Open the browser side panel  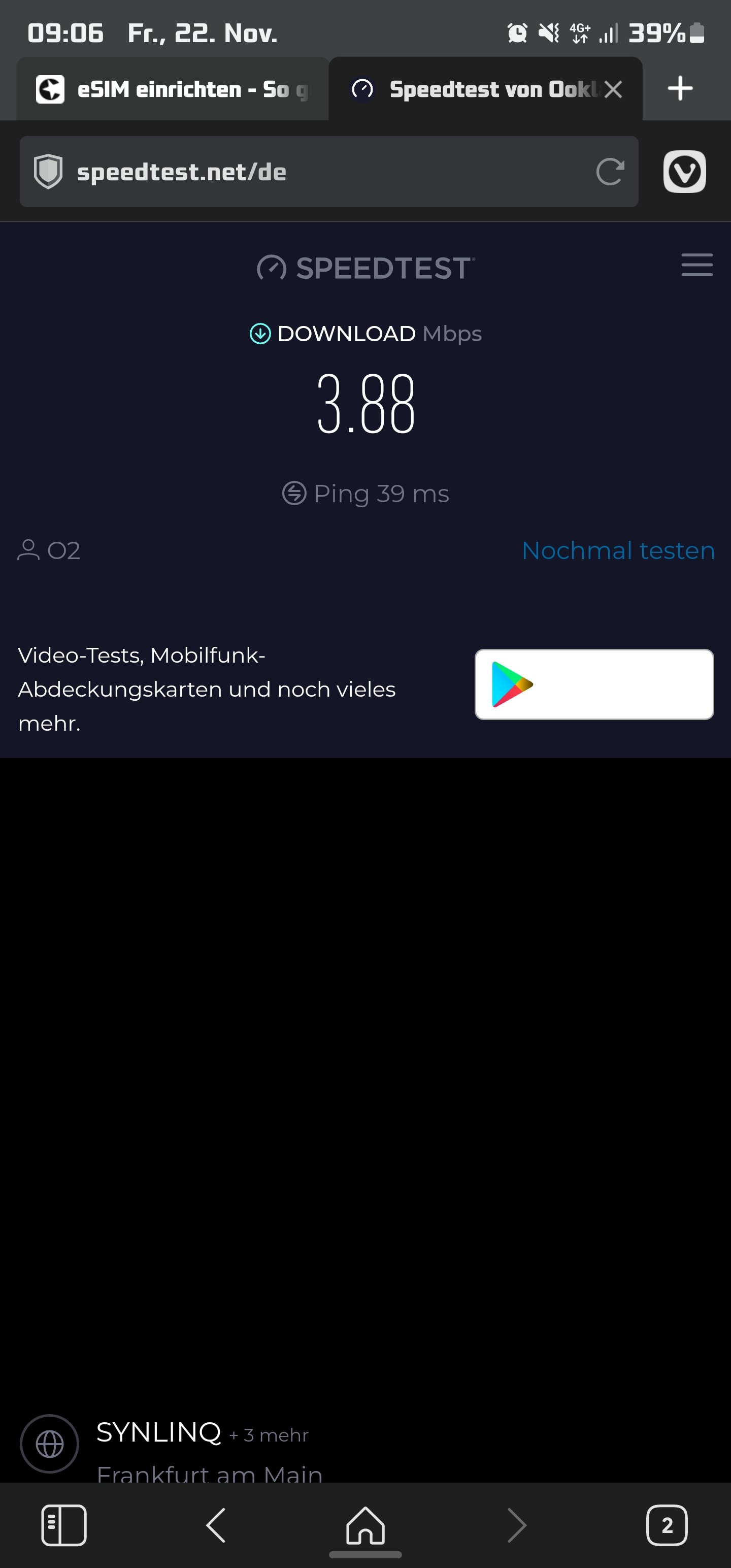[x=64, y=1525]
